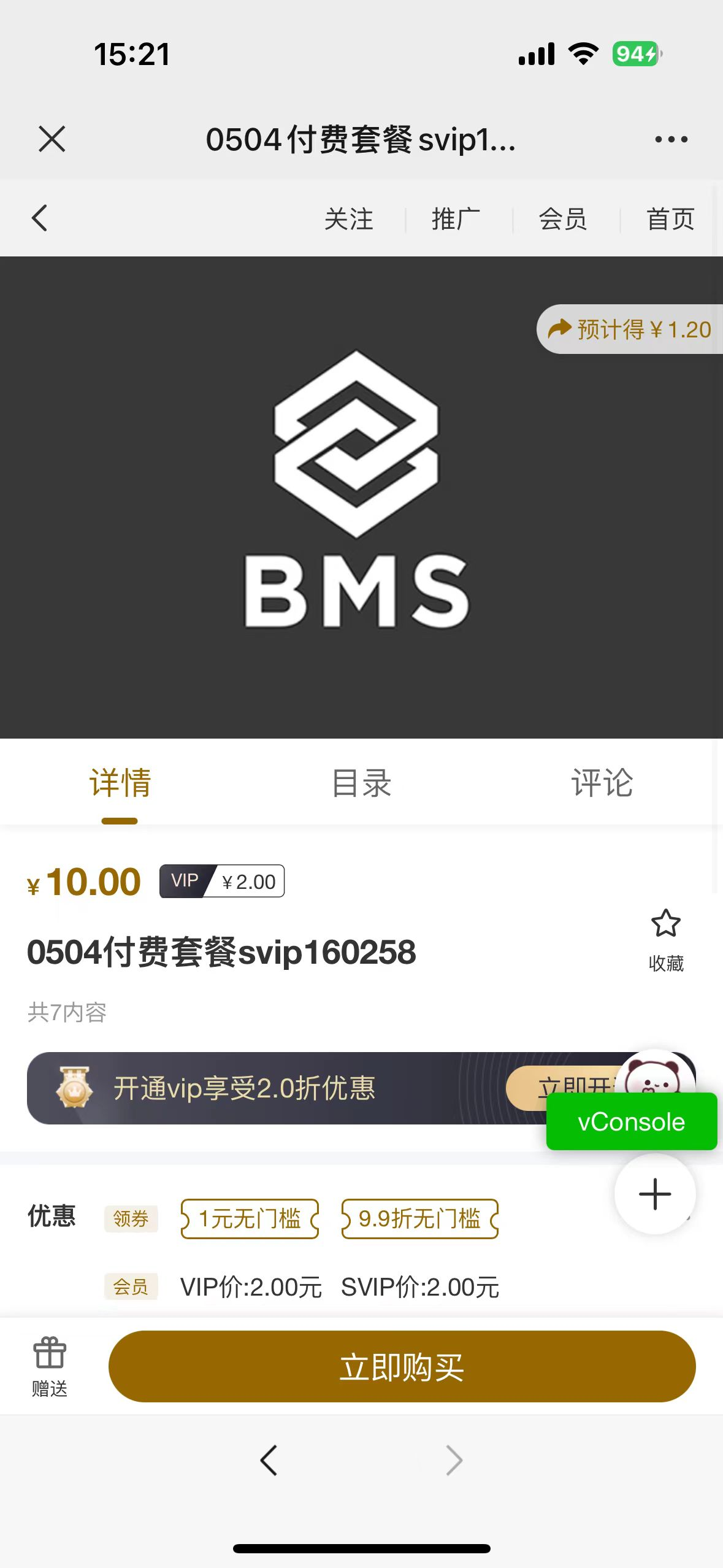
Task: Tap 关注 to follow the shop
Action: click(x=348, y=220)
